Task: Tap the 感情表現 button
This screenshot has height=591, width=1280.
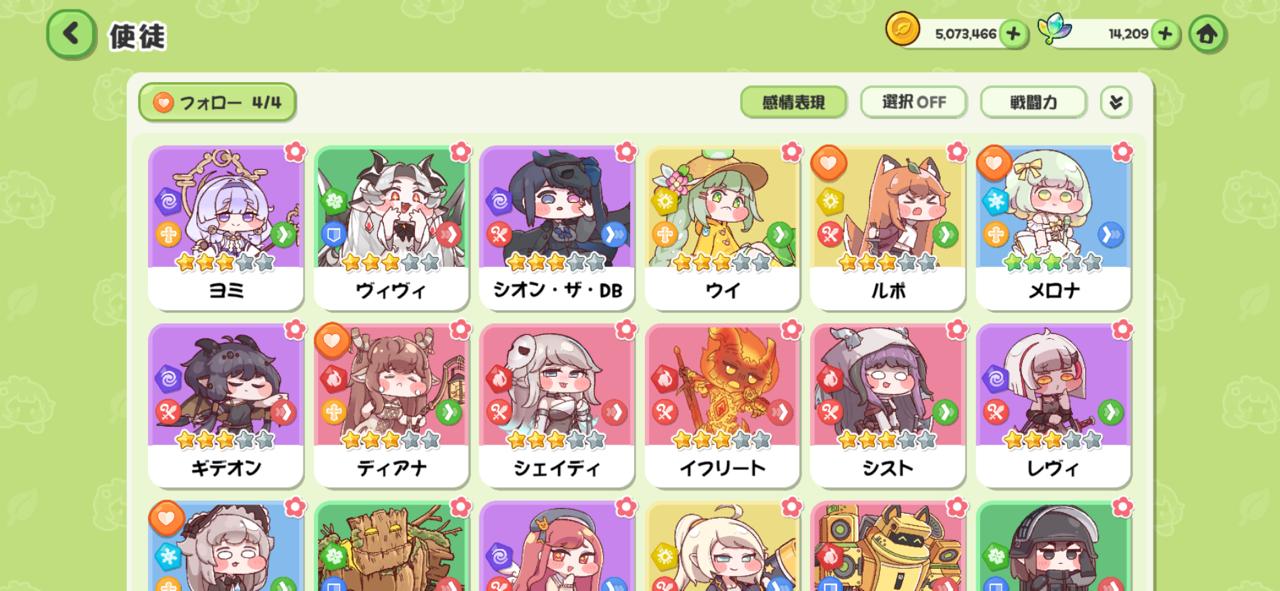Action: pyautogui.click(x=793, y=102)
